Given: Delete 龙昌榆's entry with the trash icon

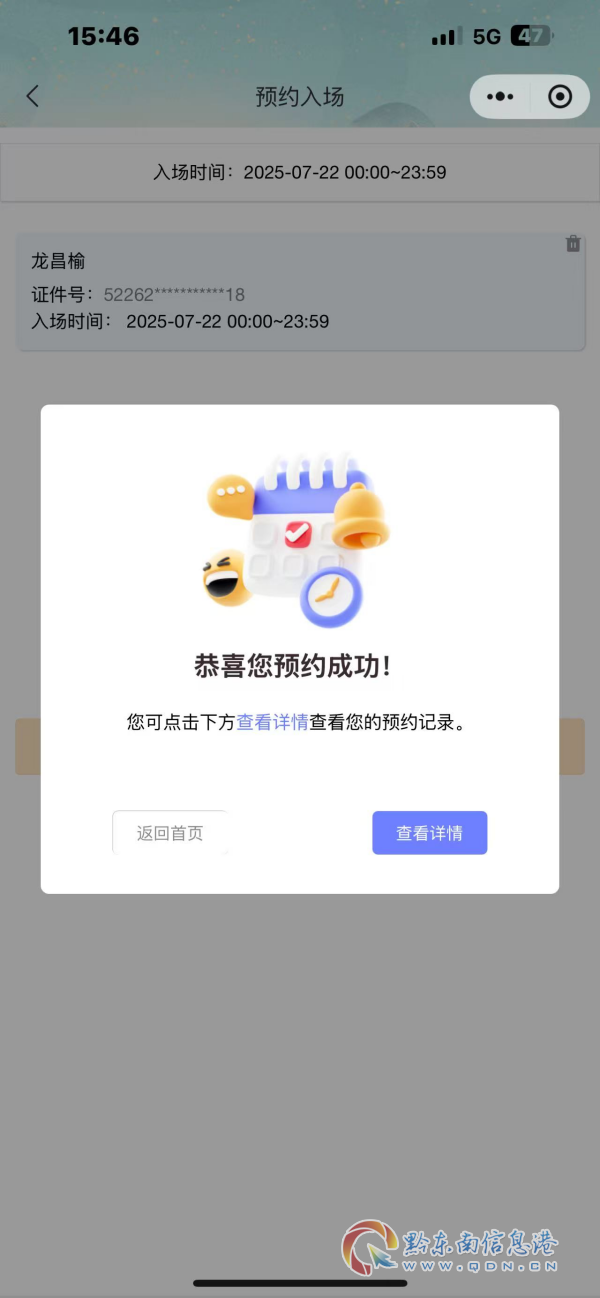Looking at the screenshot, I should pyautogui.click(x=573, y=244).
